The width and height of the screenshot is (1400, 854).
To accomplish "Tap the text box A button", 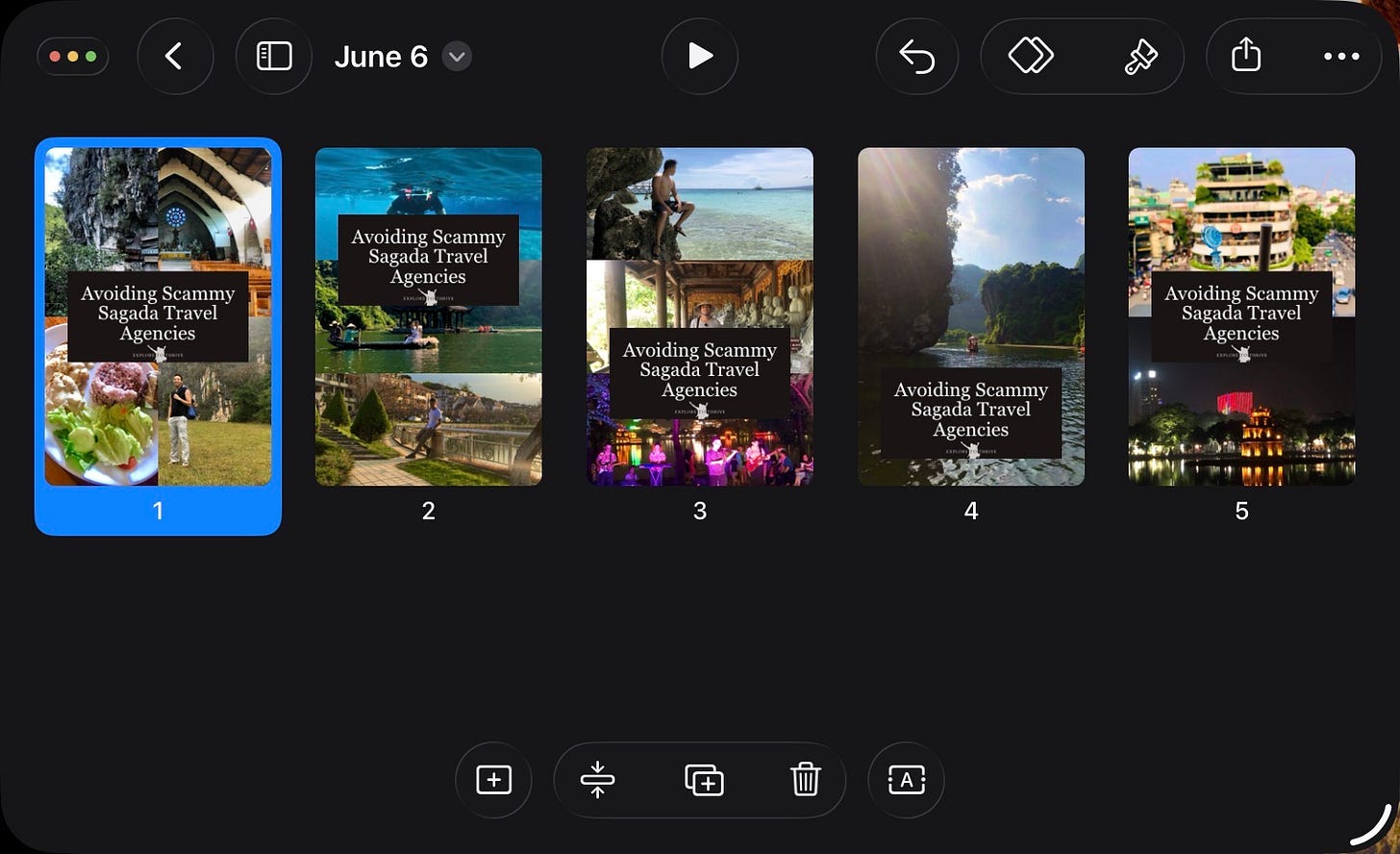I will [x=906, y=780].
